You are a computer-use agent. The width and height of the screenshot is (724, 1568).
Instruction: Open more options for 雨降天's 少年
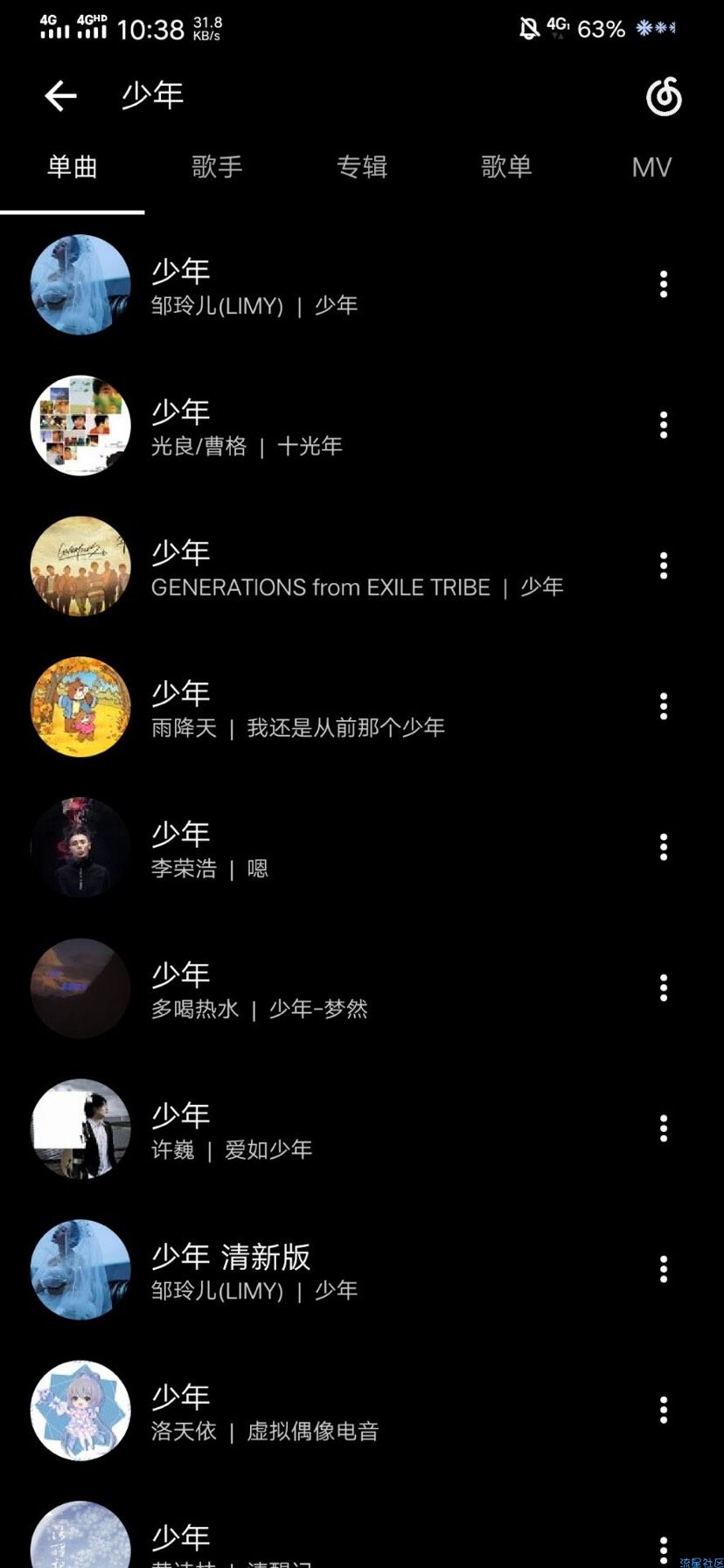[664, 706]
